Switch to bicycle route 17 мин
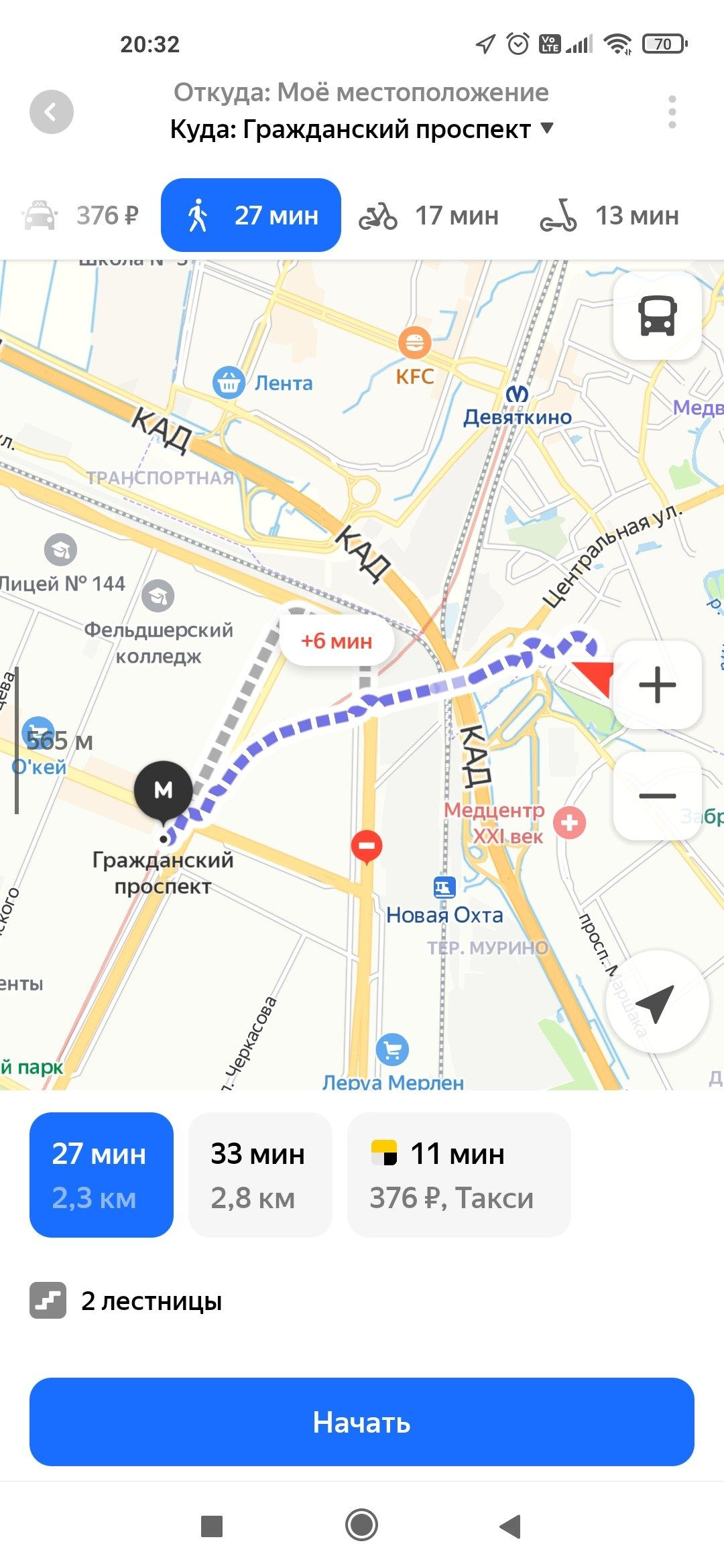 (429, 216)
